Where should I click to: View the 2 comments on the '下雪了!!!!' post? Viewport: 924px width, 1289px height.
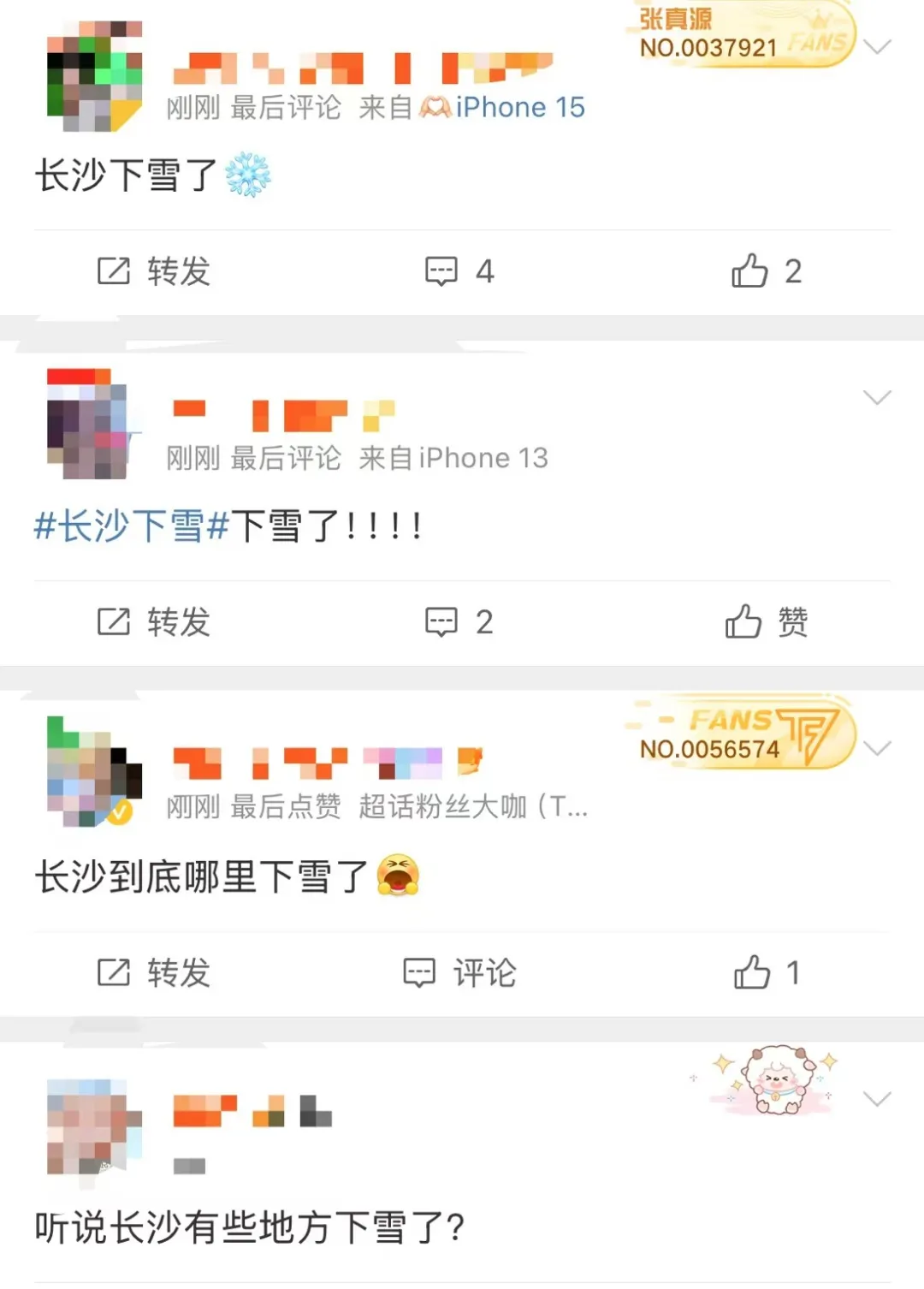click(459, 622)
